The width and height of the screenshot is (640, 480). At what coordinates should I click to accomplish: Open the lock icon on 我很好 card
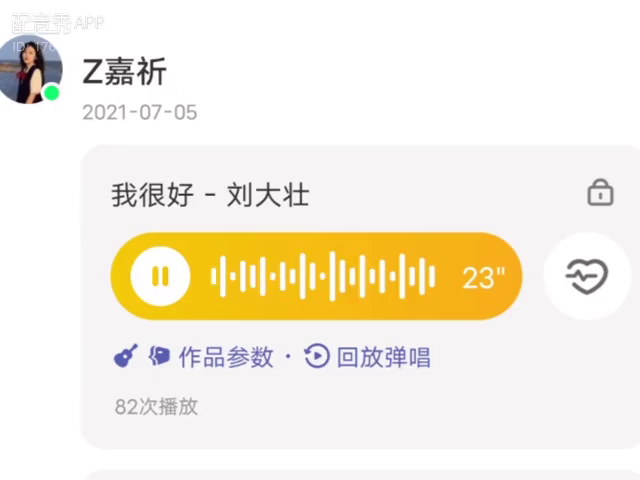click(600, 192)
